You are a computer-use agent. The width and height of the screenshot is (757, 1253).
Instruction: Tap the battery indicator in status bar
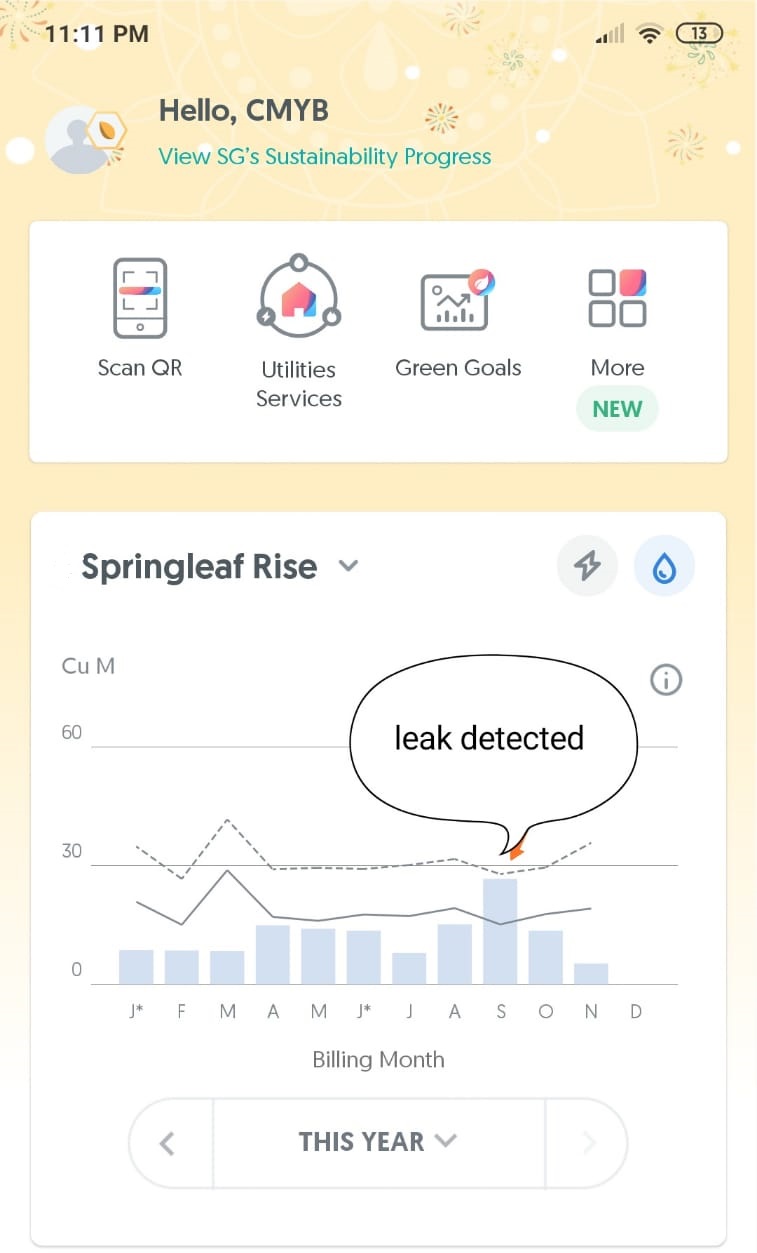[700, 33]
